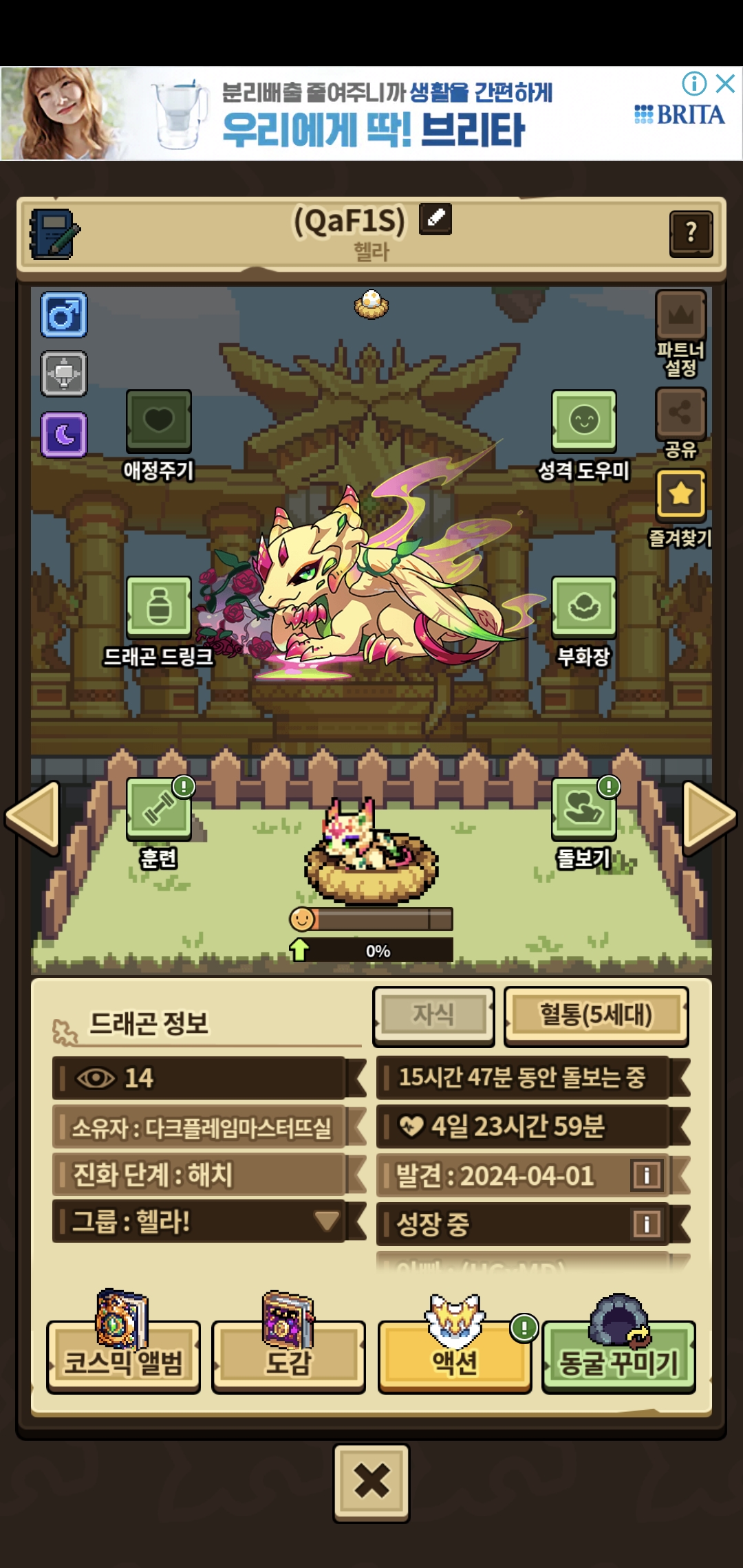Open the help question mark button

click(690, 234)
